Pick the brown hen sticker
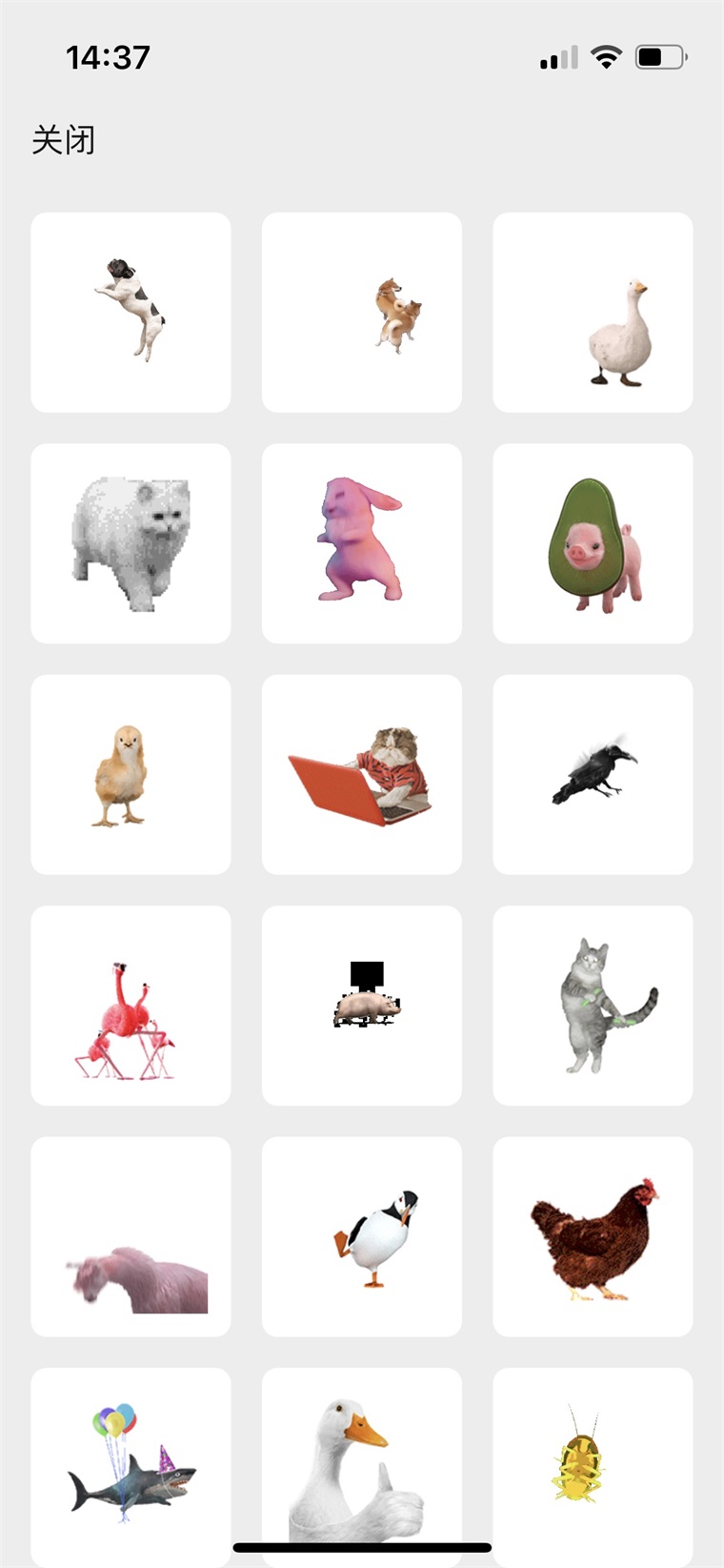This screenshot has height=1568, width=724. 593,1236
